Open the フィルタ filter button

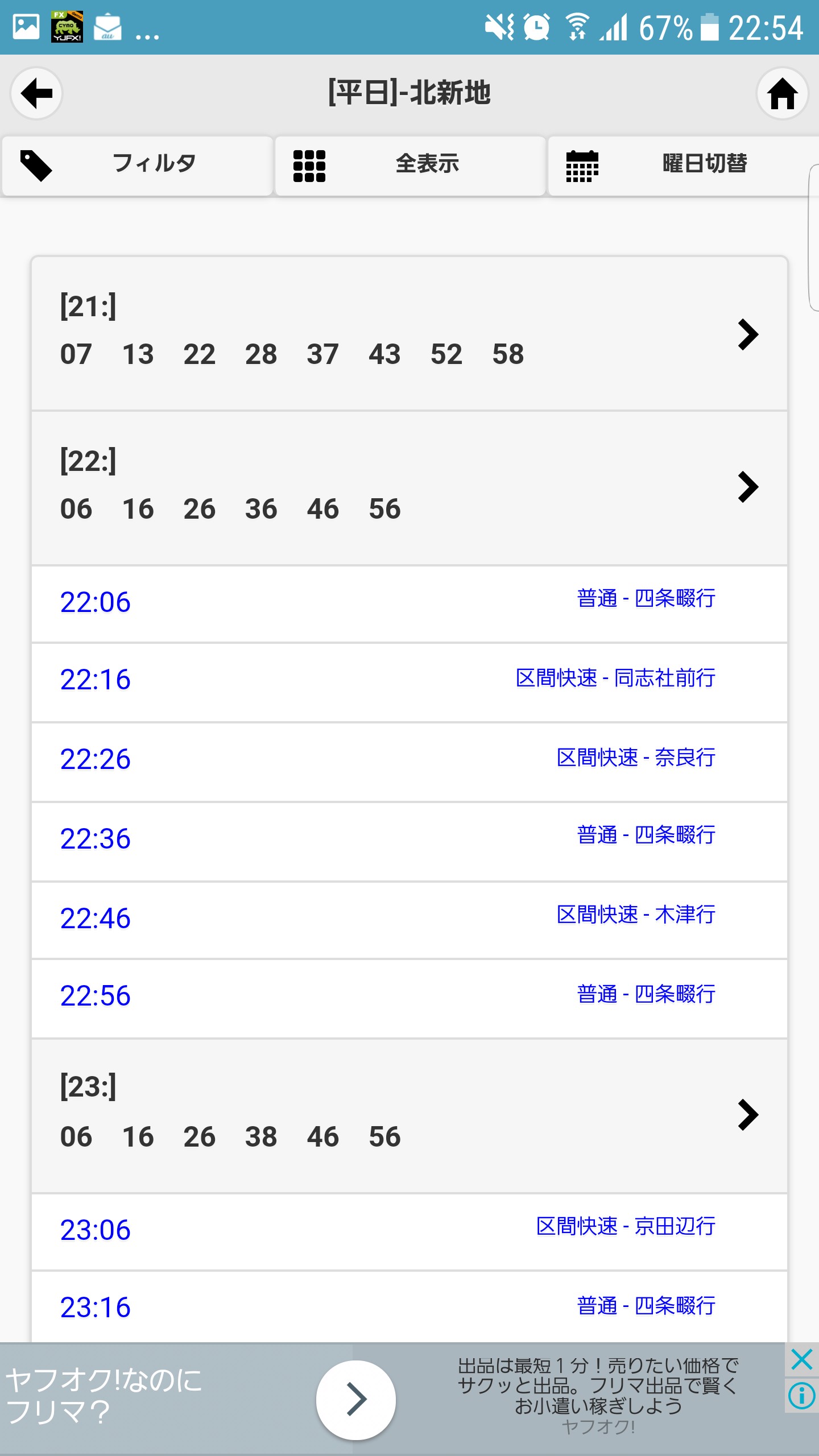[x=137, y=165]
